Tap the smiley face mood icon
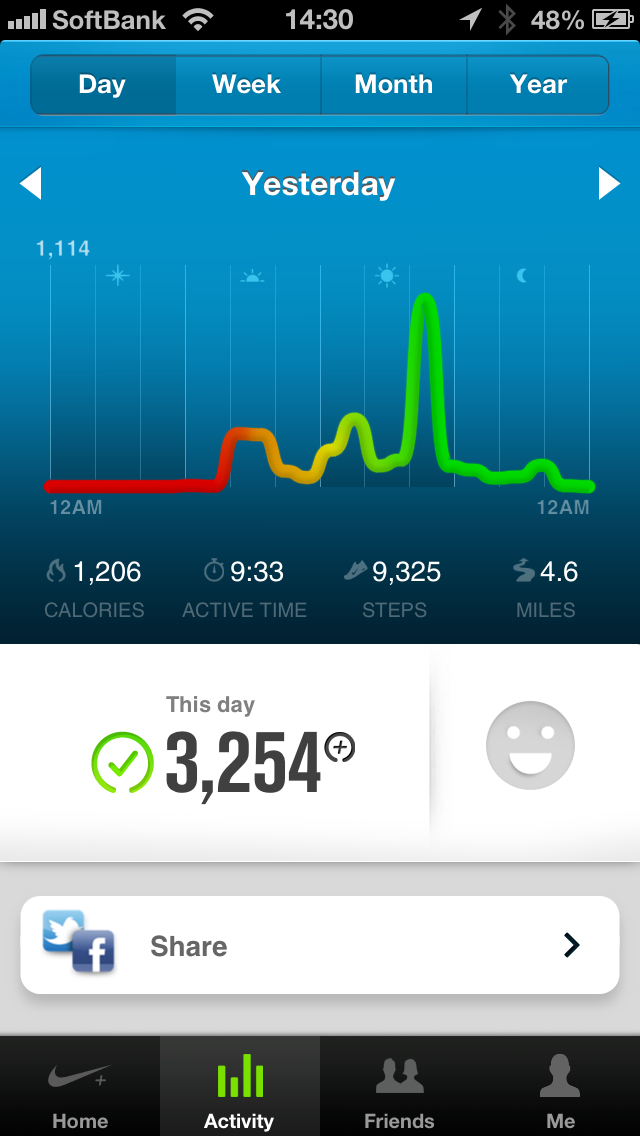 click(x=530, y=745)
